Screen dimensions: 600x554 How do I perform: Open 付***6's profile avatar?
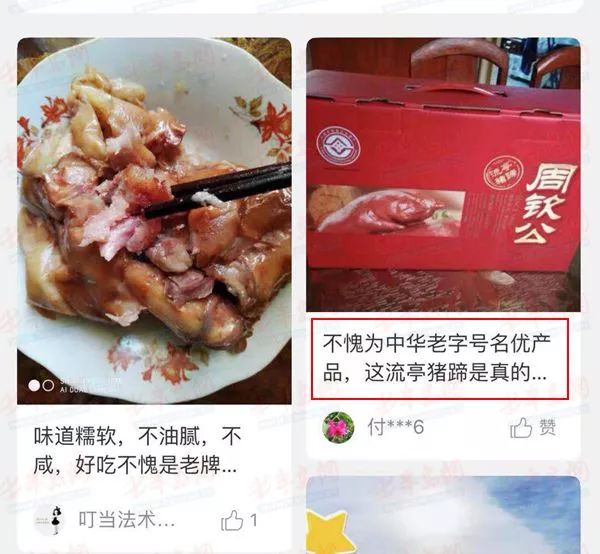coord(338,427)
